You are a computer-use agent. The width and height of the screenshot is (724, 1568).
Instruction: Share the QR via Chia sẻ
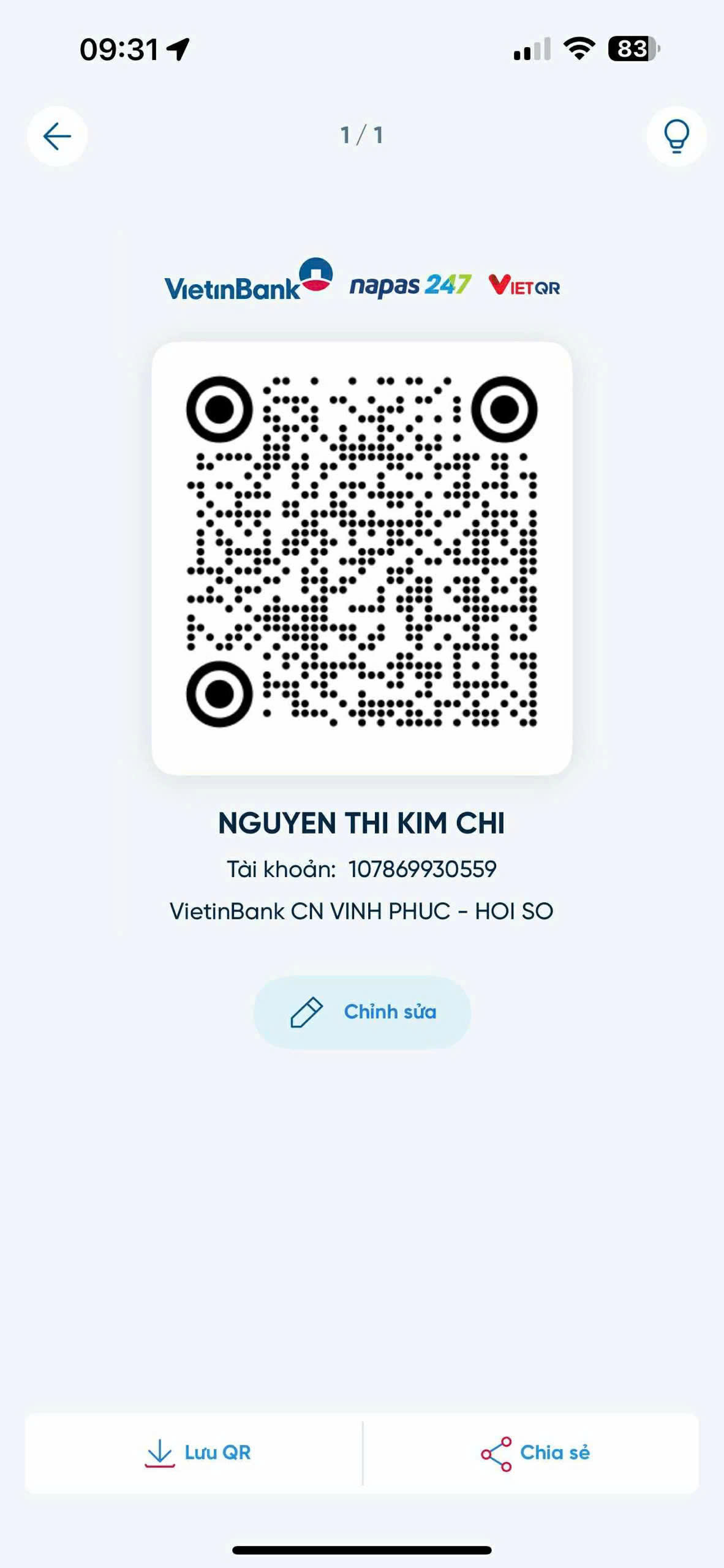click(x=535, y=1453)
